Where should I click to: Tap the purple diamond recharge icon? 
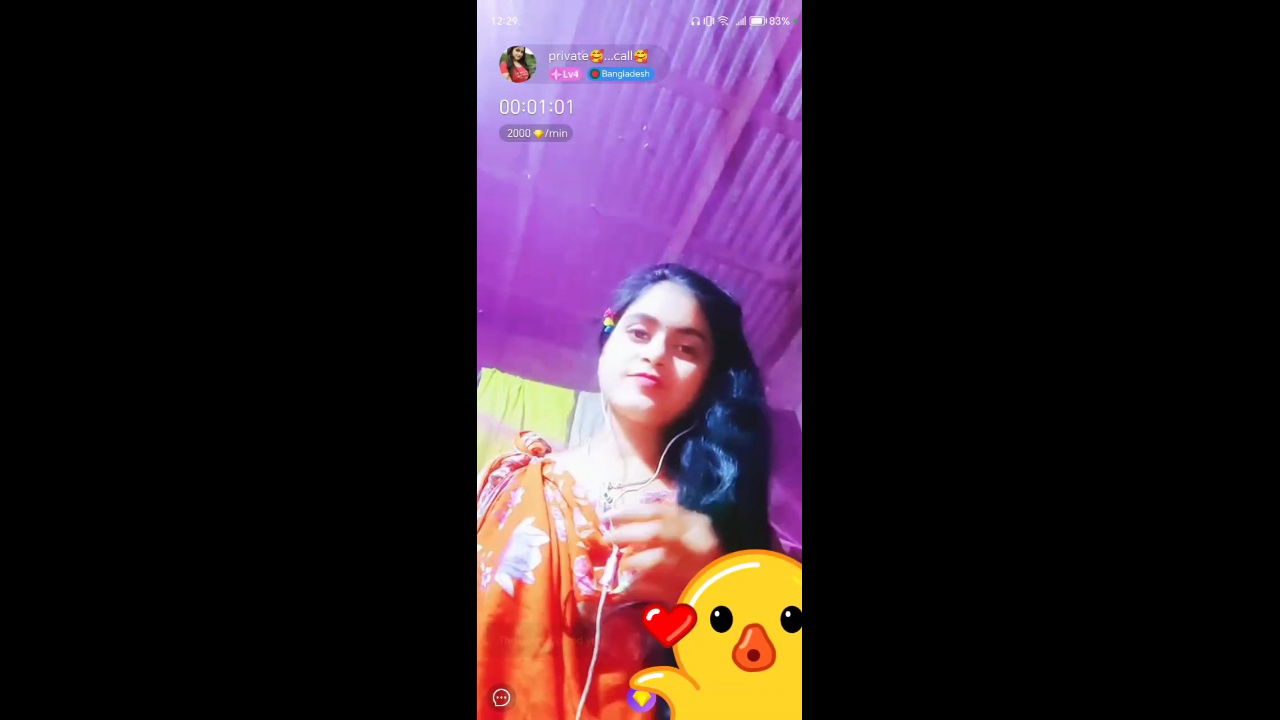(641, 699)
